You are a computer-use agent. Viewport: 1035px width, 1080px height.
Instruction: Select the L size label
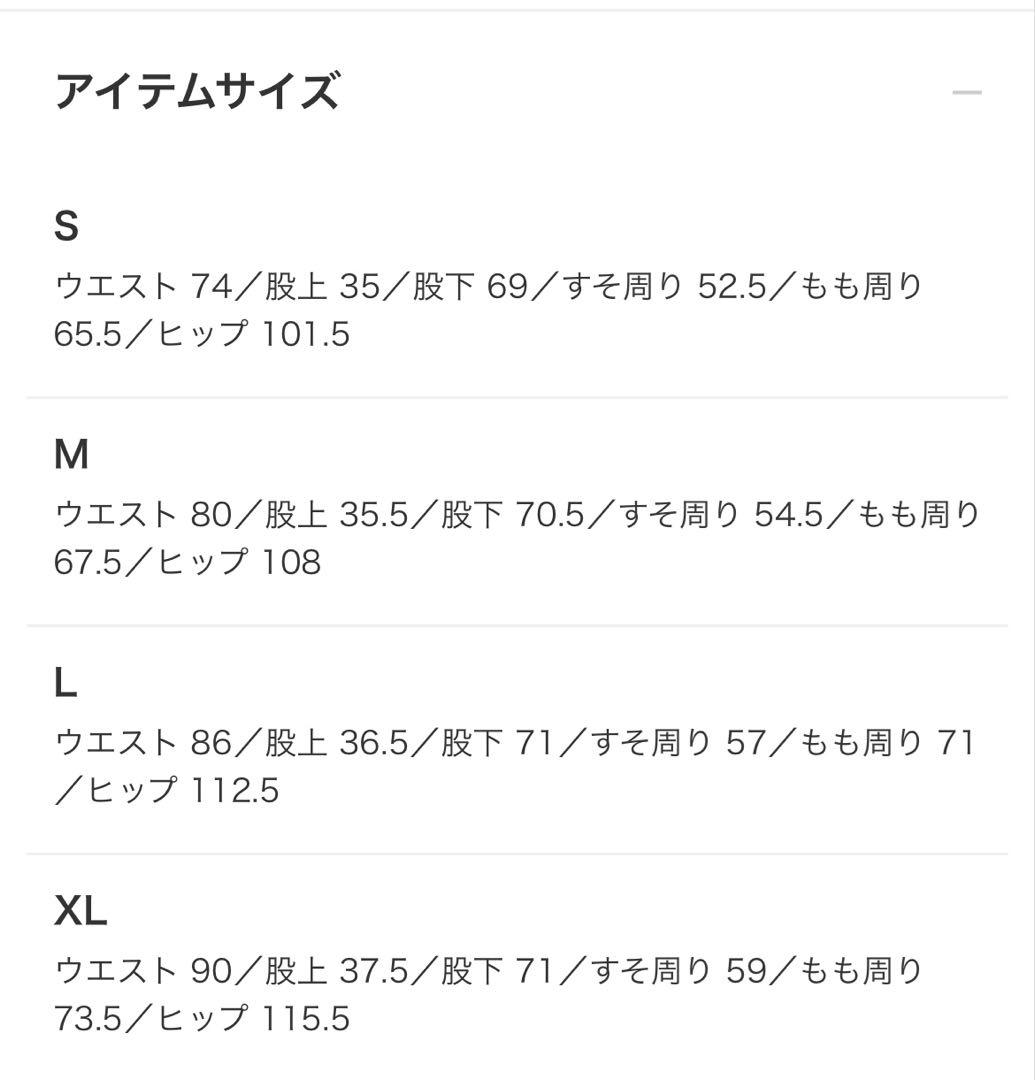(x=64, y=683)
